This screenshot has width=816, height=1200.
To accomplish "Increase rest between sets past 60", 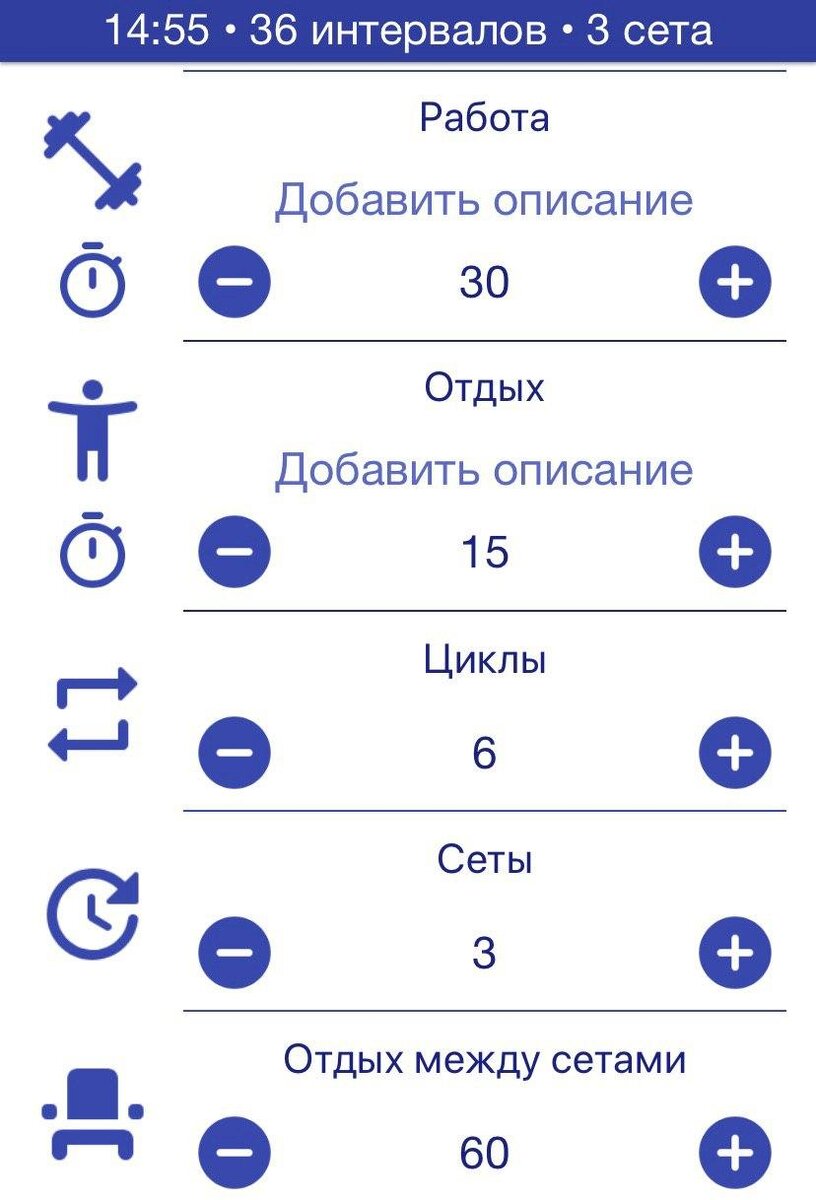I will [735, 1150].
